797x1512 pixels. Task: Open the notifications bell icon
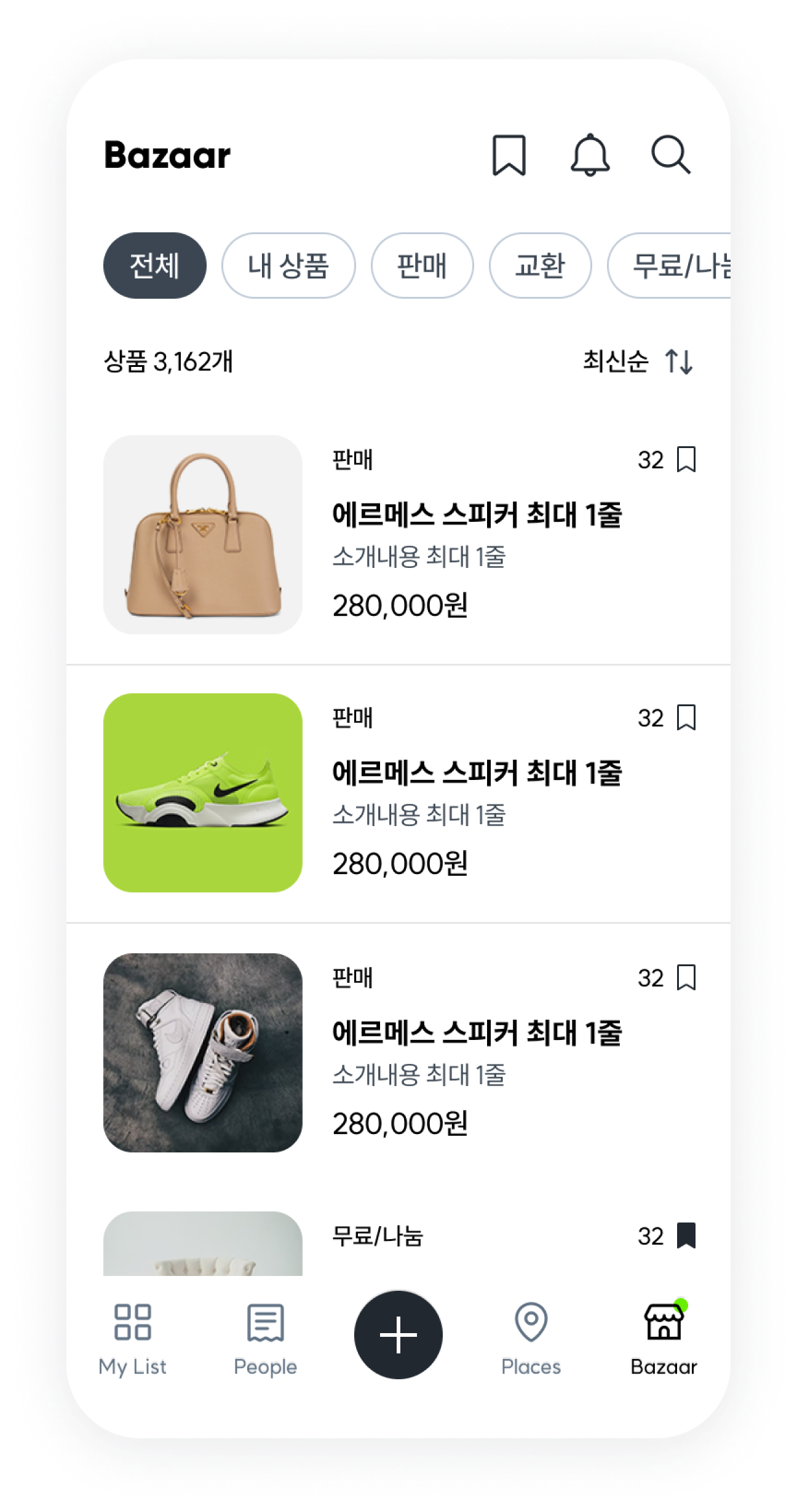click(x=590, y=156)
